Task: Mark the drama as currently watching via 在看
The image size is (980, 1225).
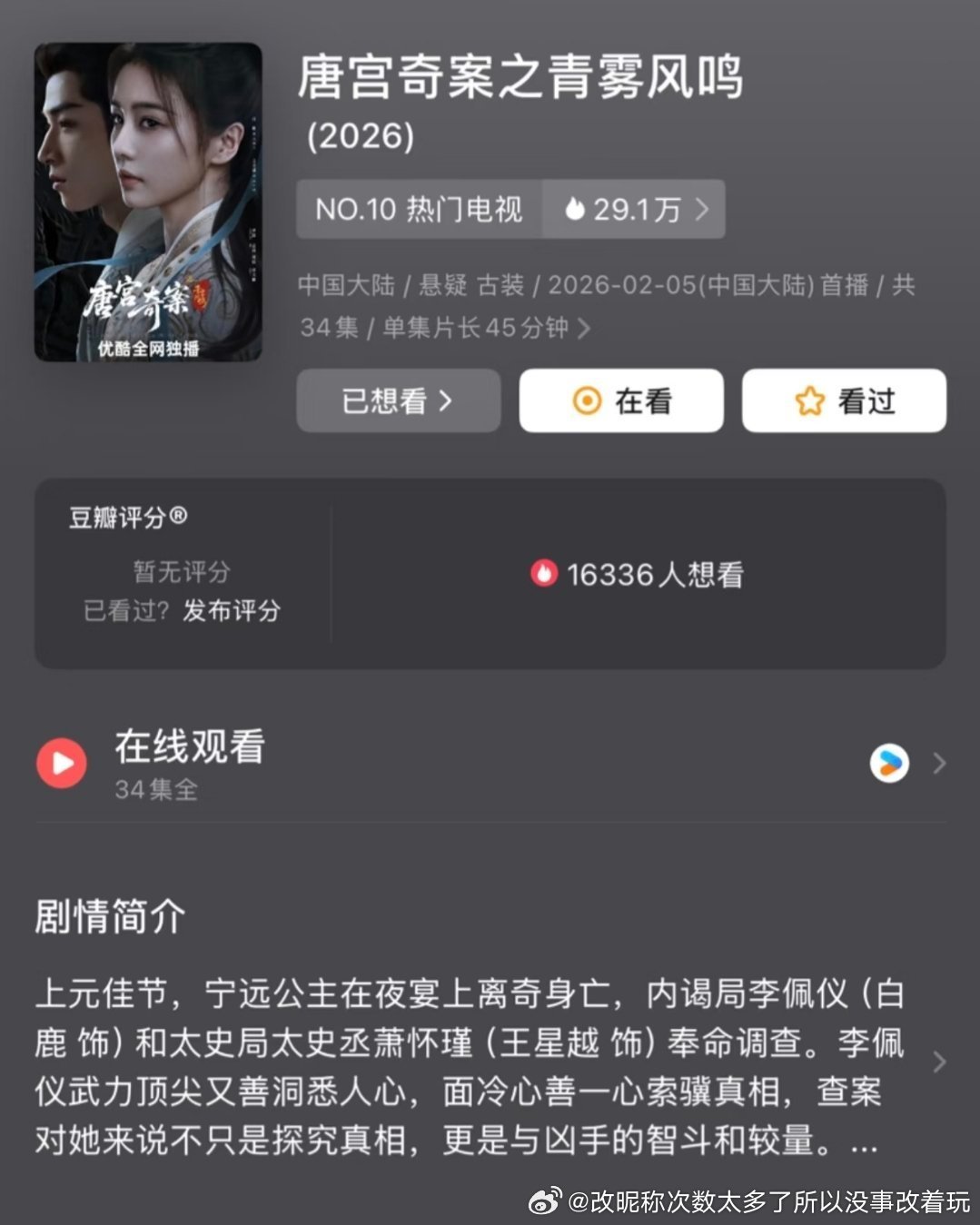Action: click(621, 400)
